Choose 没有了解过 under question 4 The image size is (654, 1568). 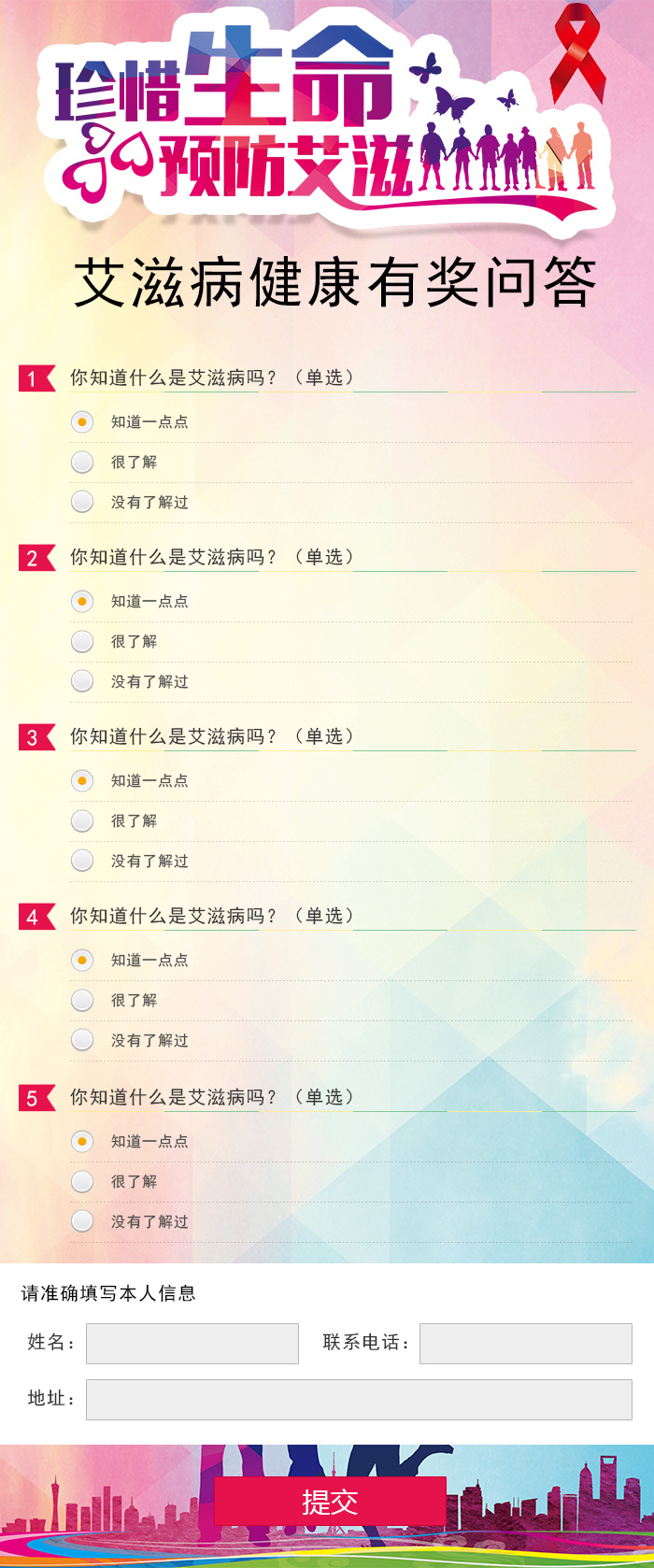(x=82, y=1040)
